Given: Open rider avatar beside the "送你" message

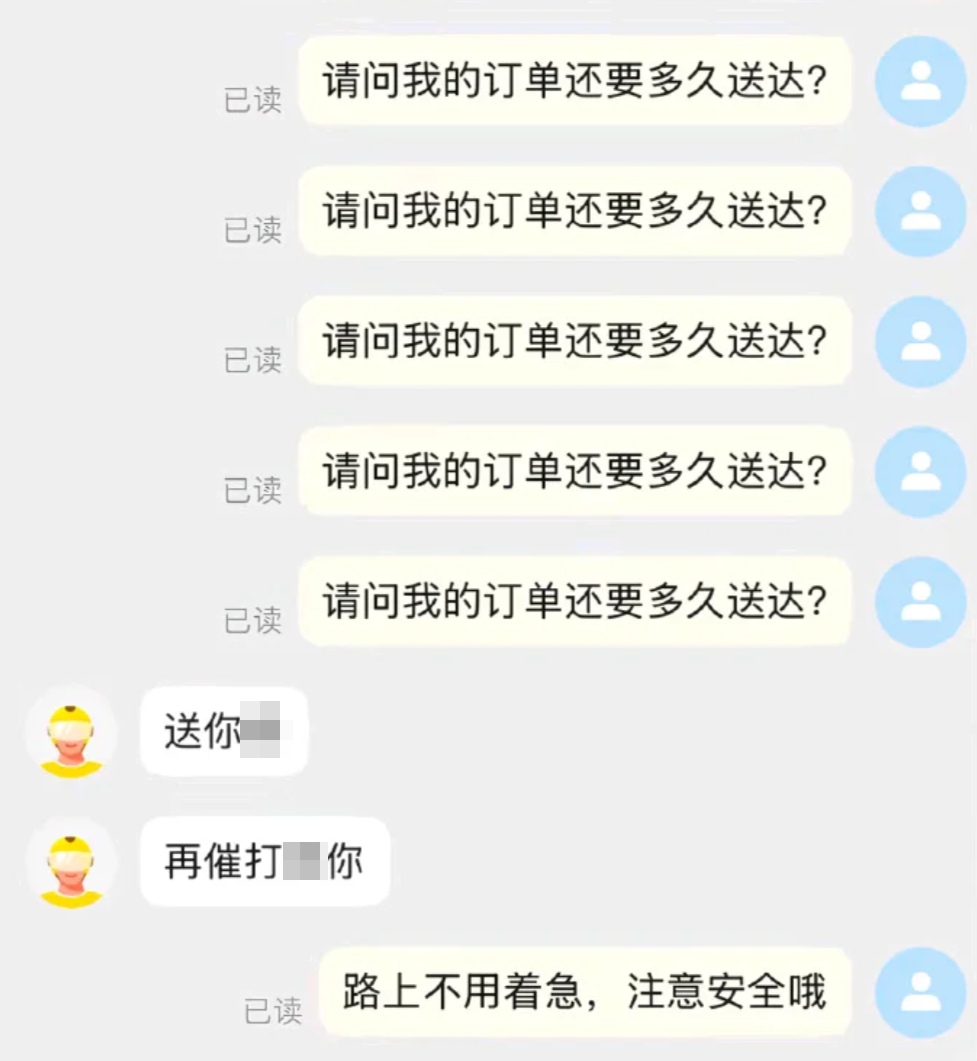Looking at the screenshot, I should tap(71, 732).
